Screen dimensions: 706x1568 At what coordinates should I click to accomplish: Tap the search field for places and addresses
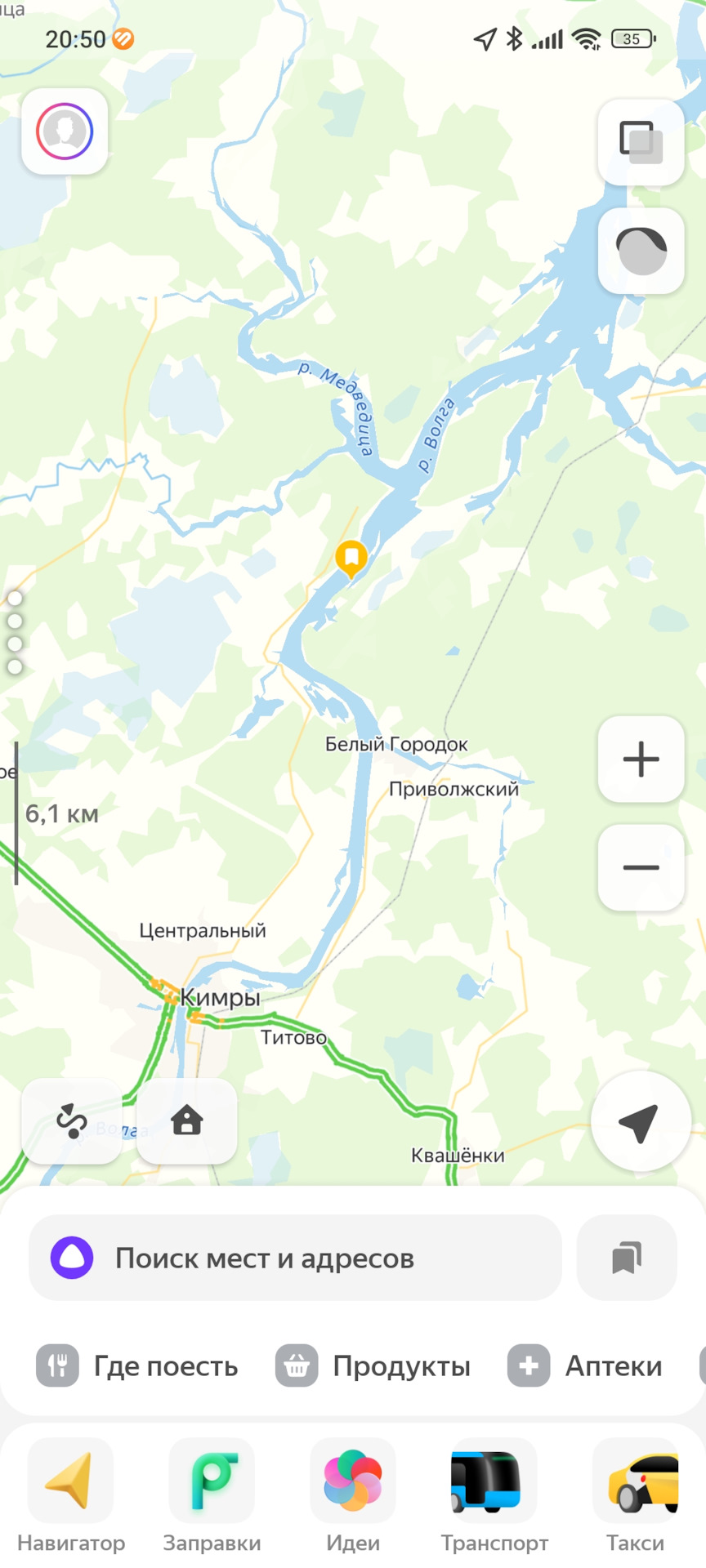click(295, 1258)
